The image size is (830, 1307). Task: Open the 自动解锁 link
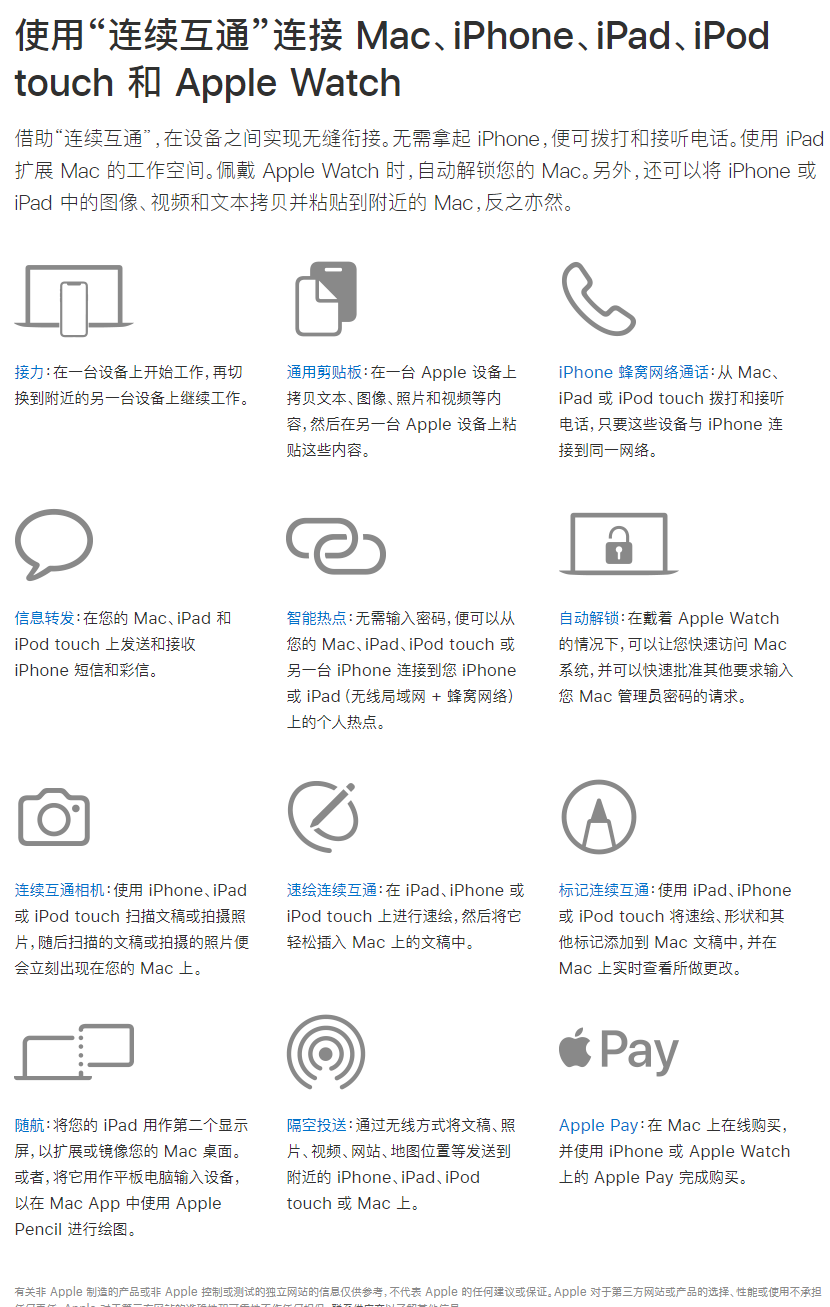[x=588, y=618]
